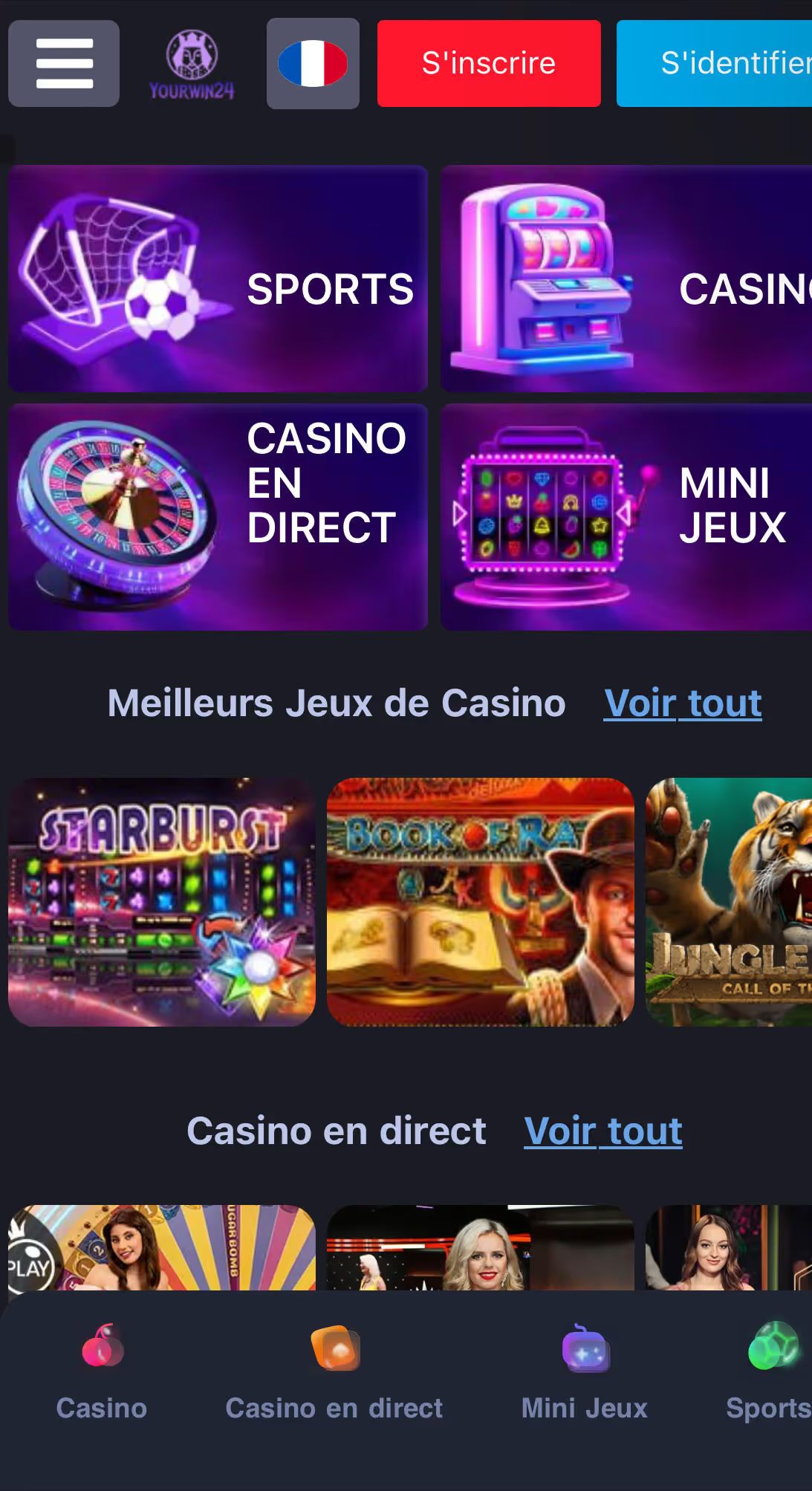Go to the YourWin24 home logo

pos(192,65)
